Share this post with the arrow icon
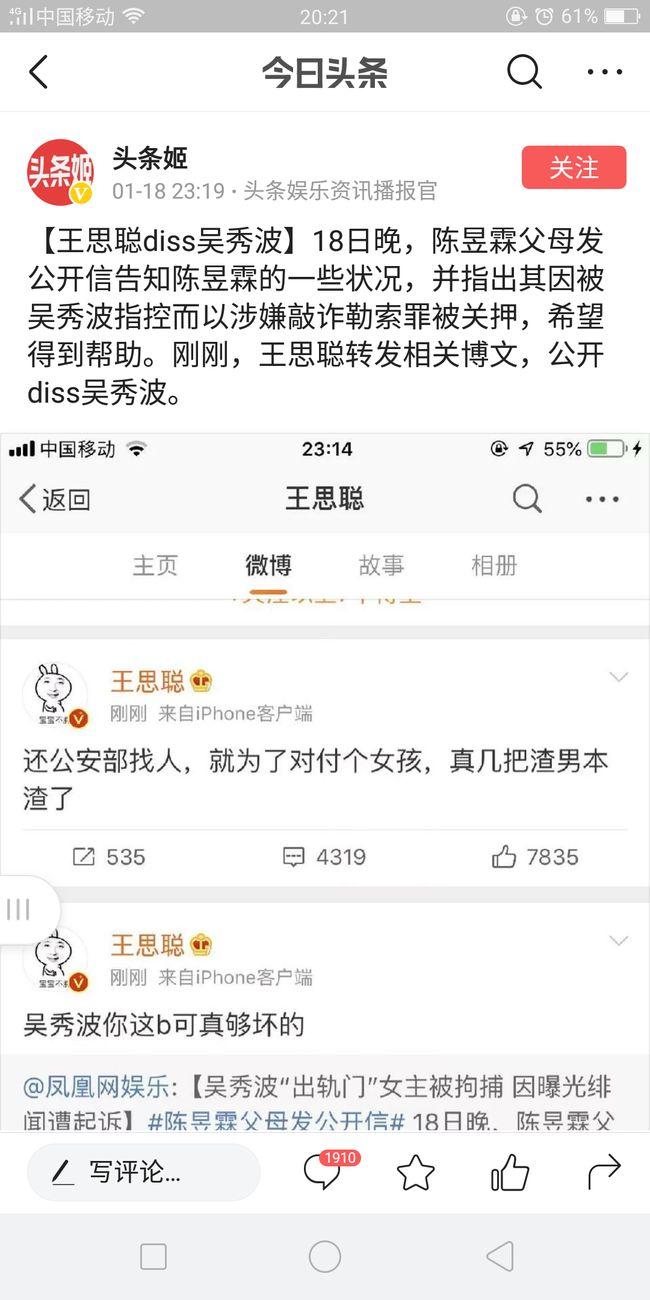 coord(604,1172)
